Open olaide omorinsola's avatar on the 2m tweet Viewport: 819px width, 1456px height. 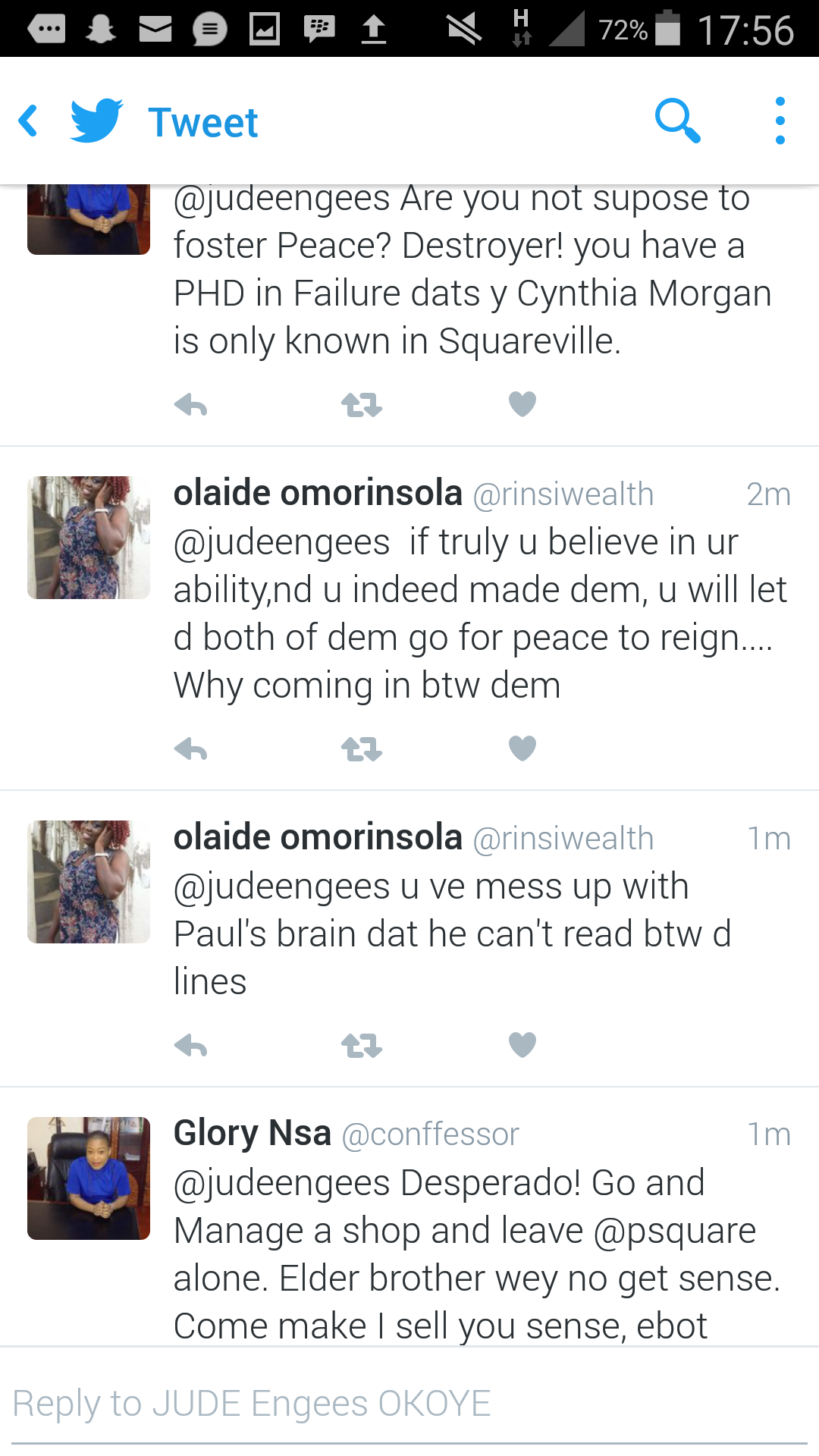pyautogui.click(x=89, y=538)
